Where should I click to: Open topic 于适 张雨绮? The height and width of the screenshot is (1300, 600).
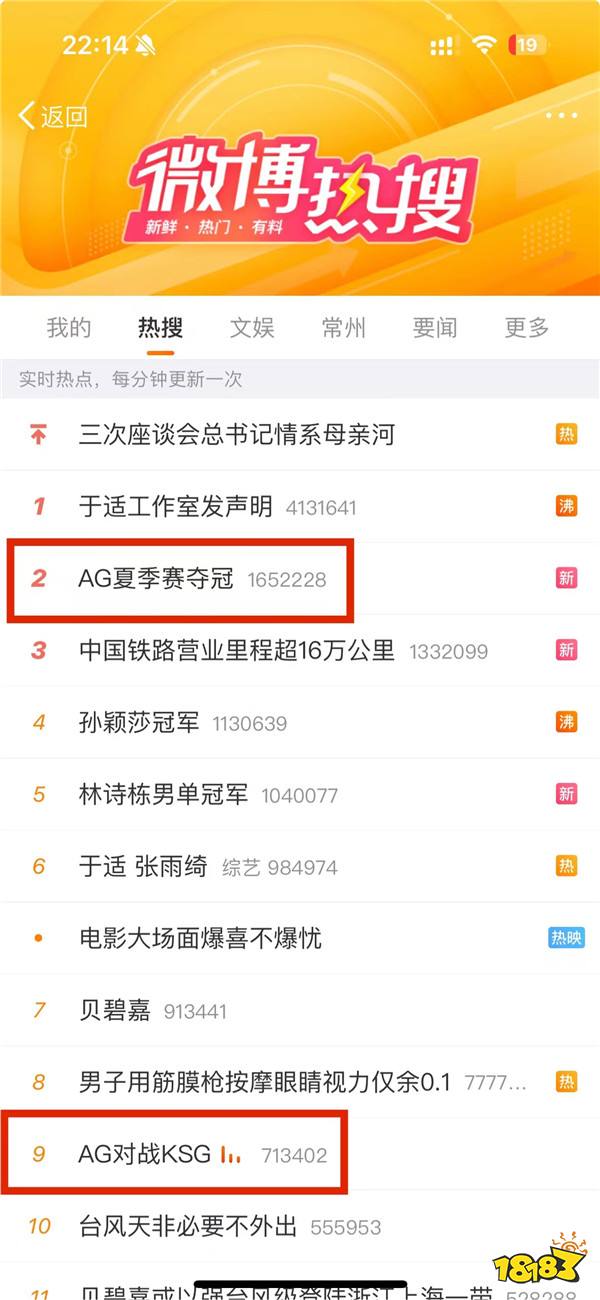143,866
